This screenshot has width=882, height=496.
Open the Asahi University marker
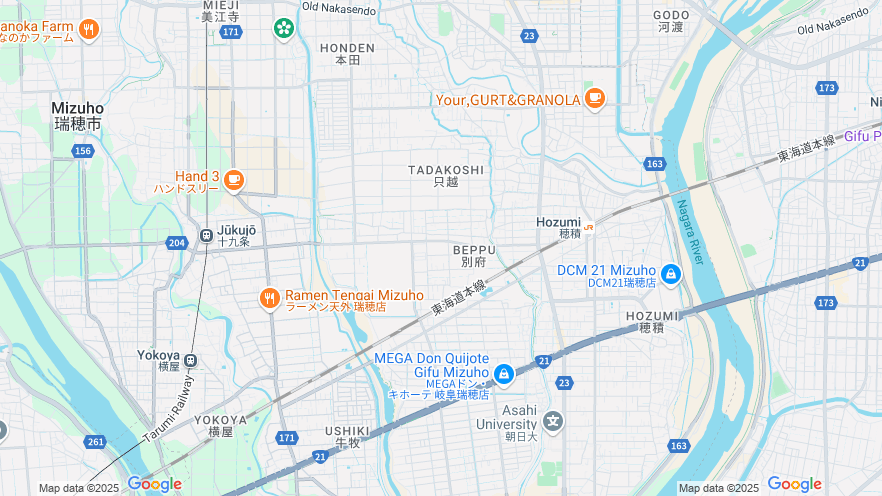click(x=552, y=421)
